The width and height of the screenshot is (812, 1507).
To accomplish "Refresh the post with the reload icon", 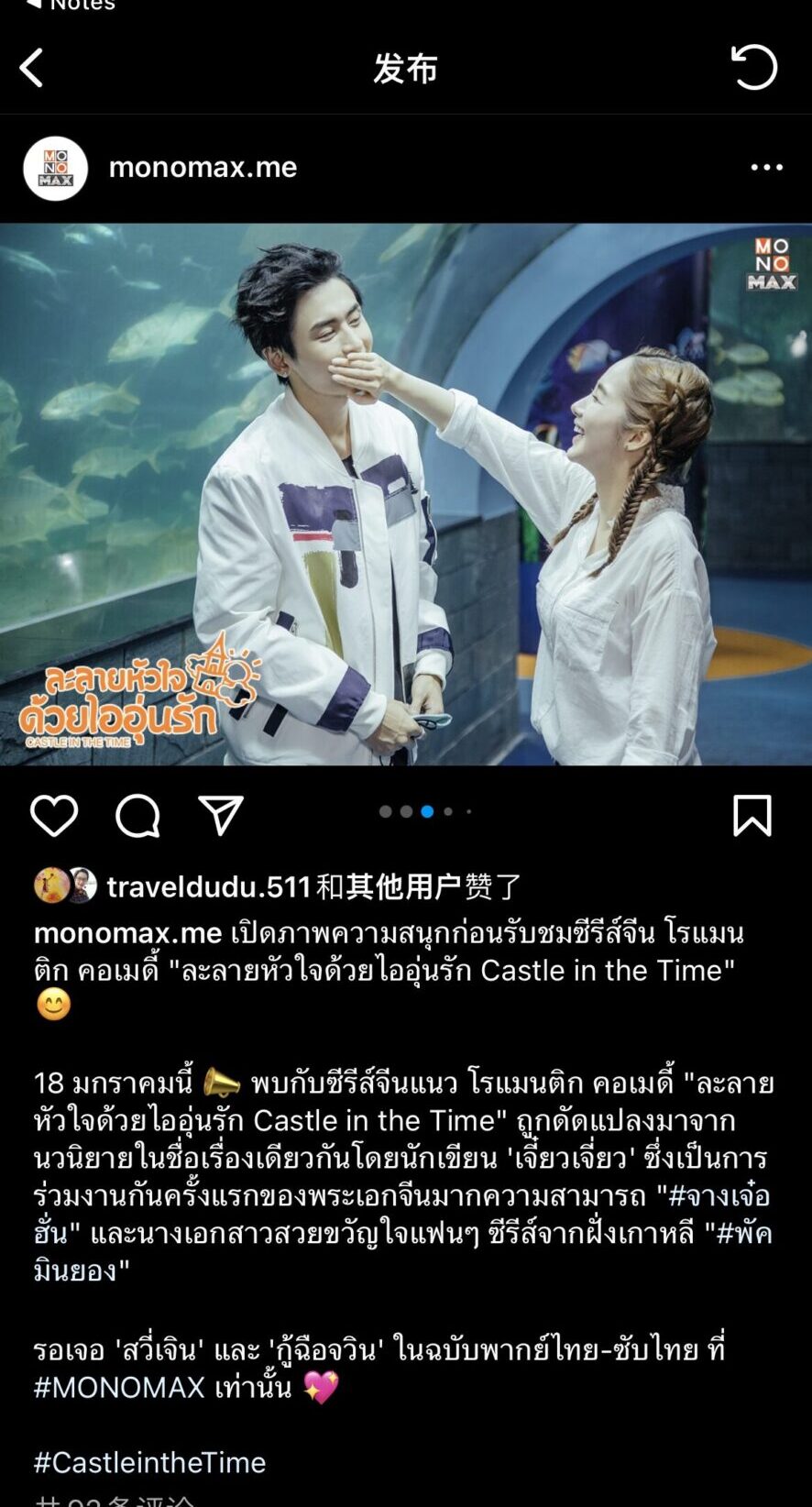I will click(753, 67).
